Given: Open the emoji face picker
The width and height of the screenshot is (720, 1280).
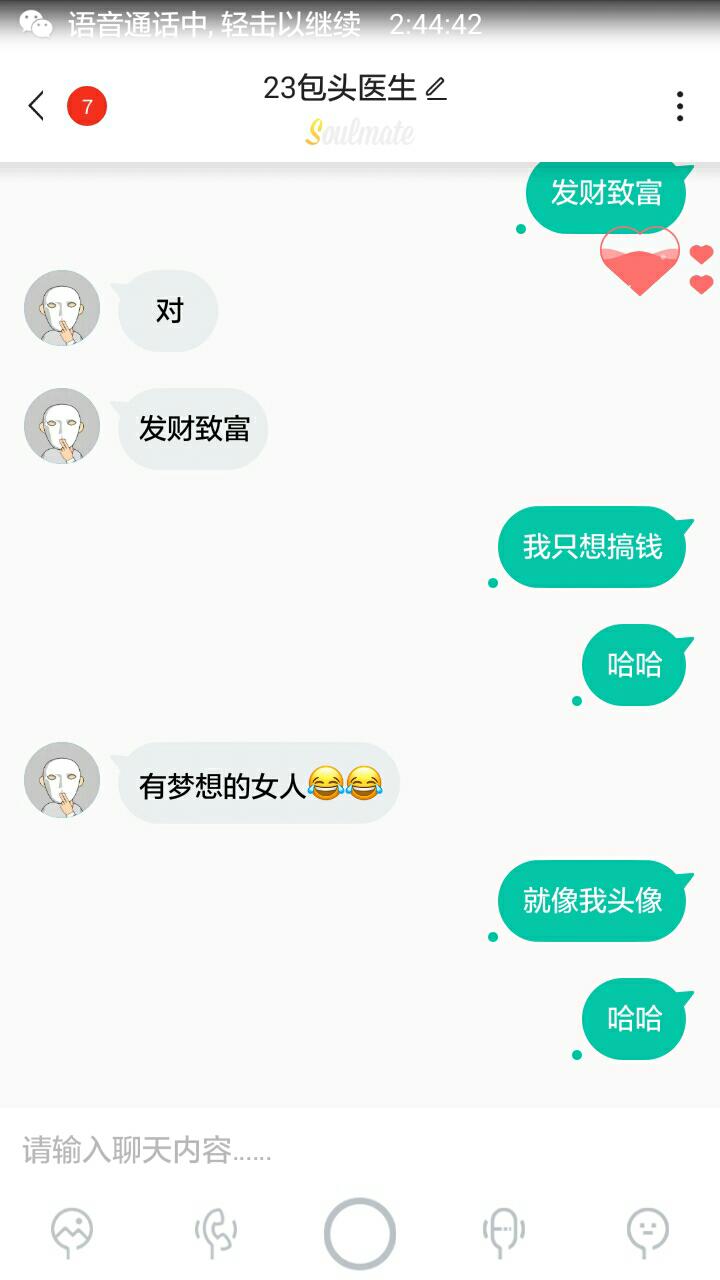Looking at the screenshot, I should (647, 1232).
